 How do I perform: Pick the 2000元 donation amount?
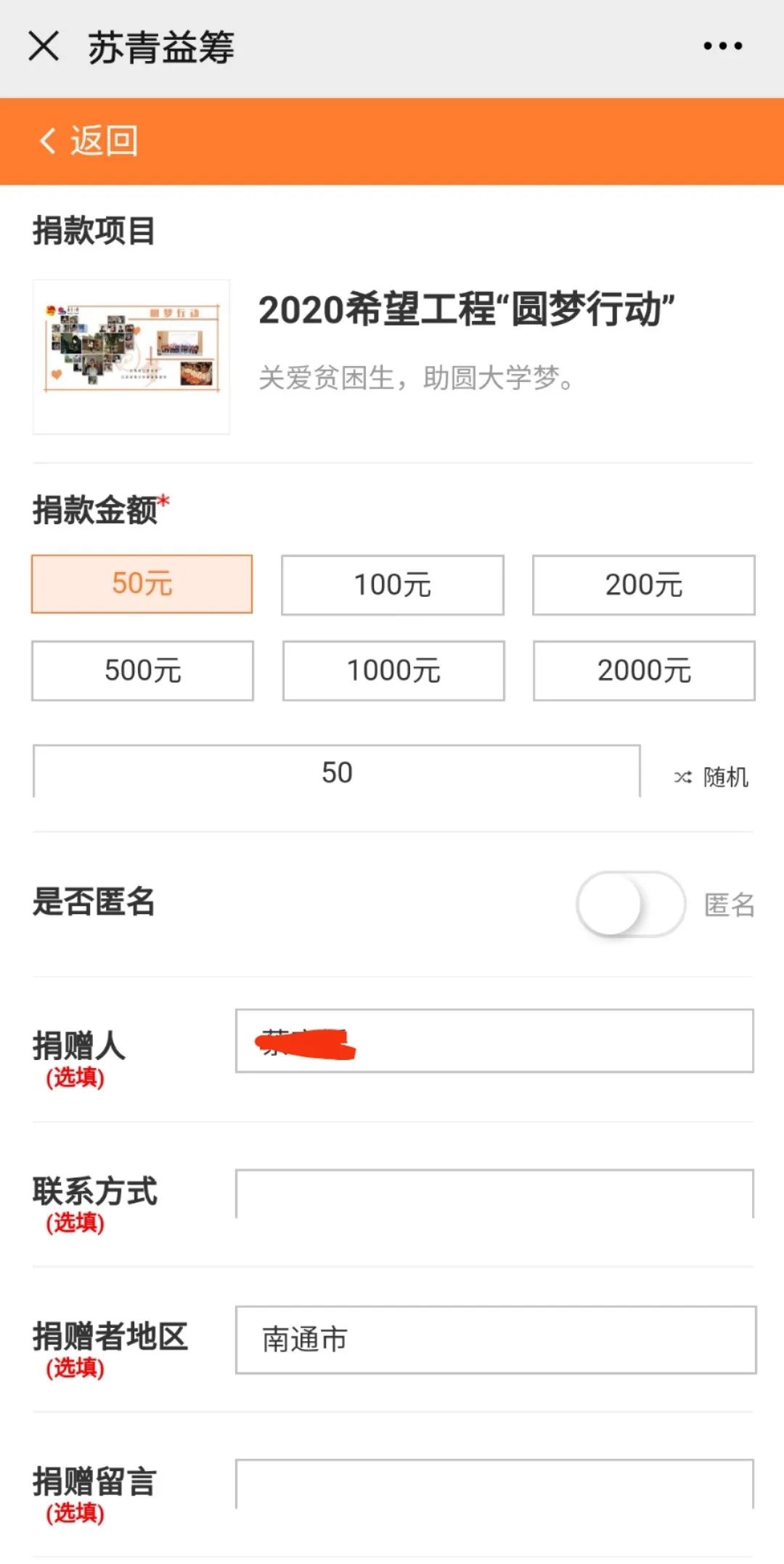pos(645,671)
